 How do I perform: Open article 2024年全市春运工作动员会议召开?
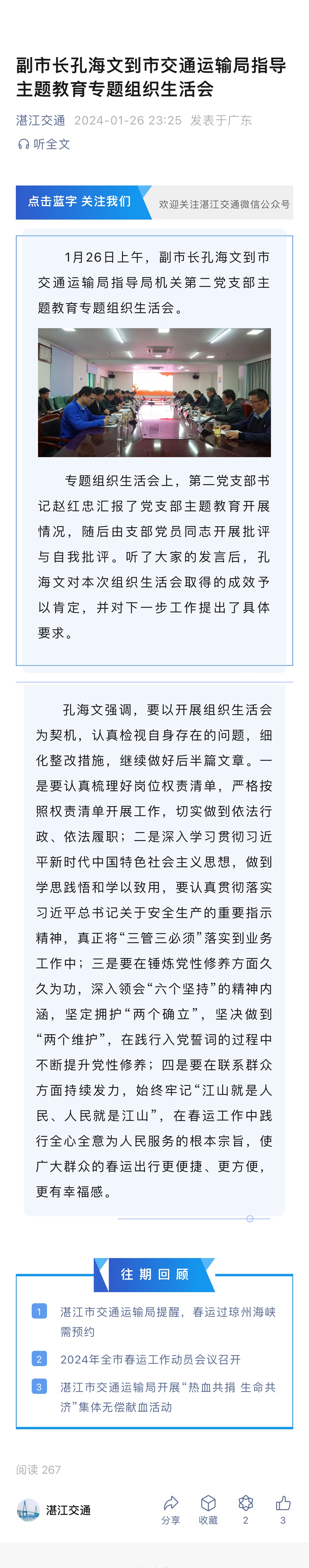pos(150,1359)
